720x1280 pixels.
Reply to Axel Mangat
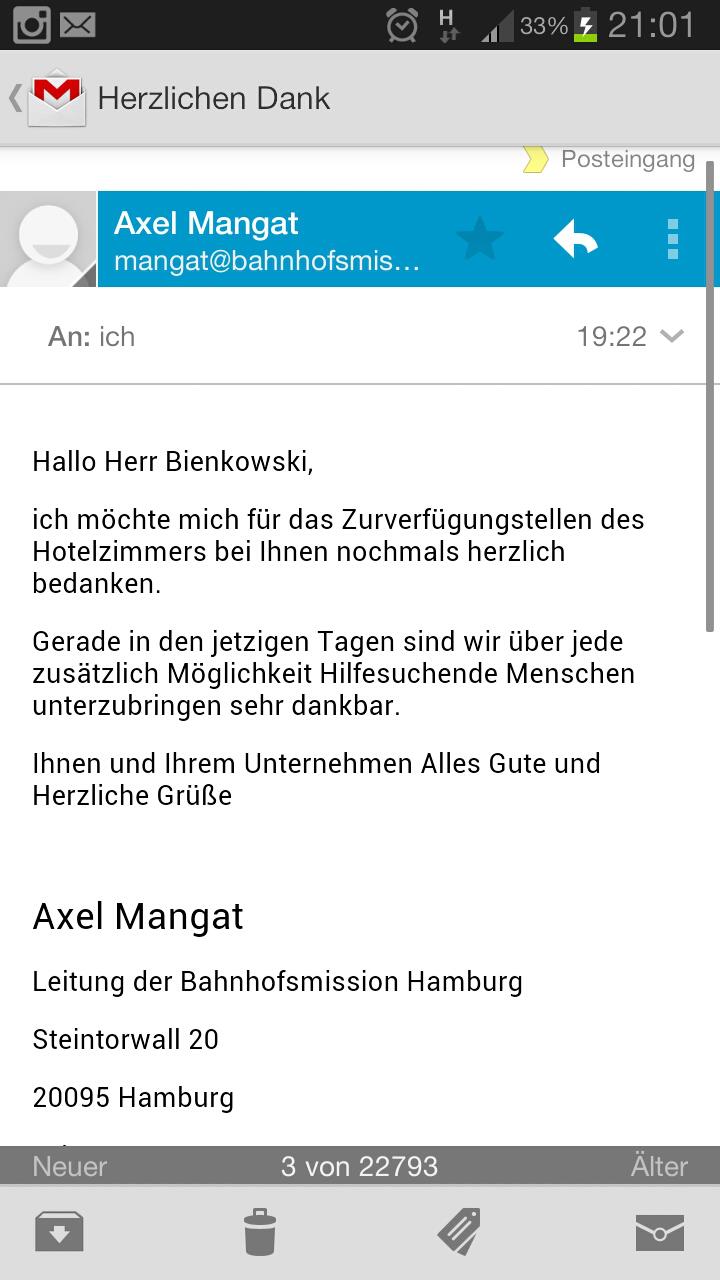tap(576, 239)
